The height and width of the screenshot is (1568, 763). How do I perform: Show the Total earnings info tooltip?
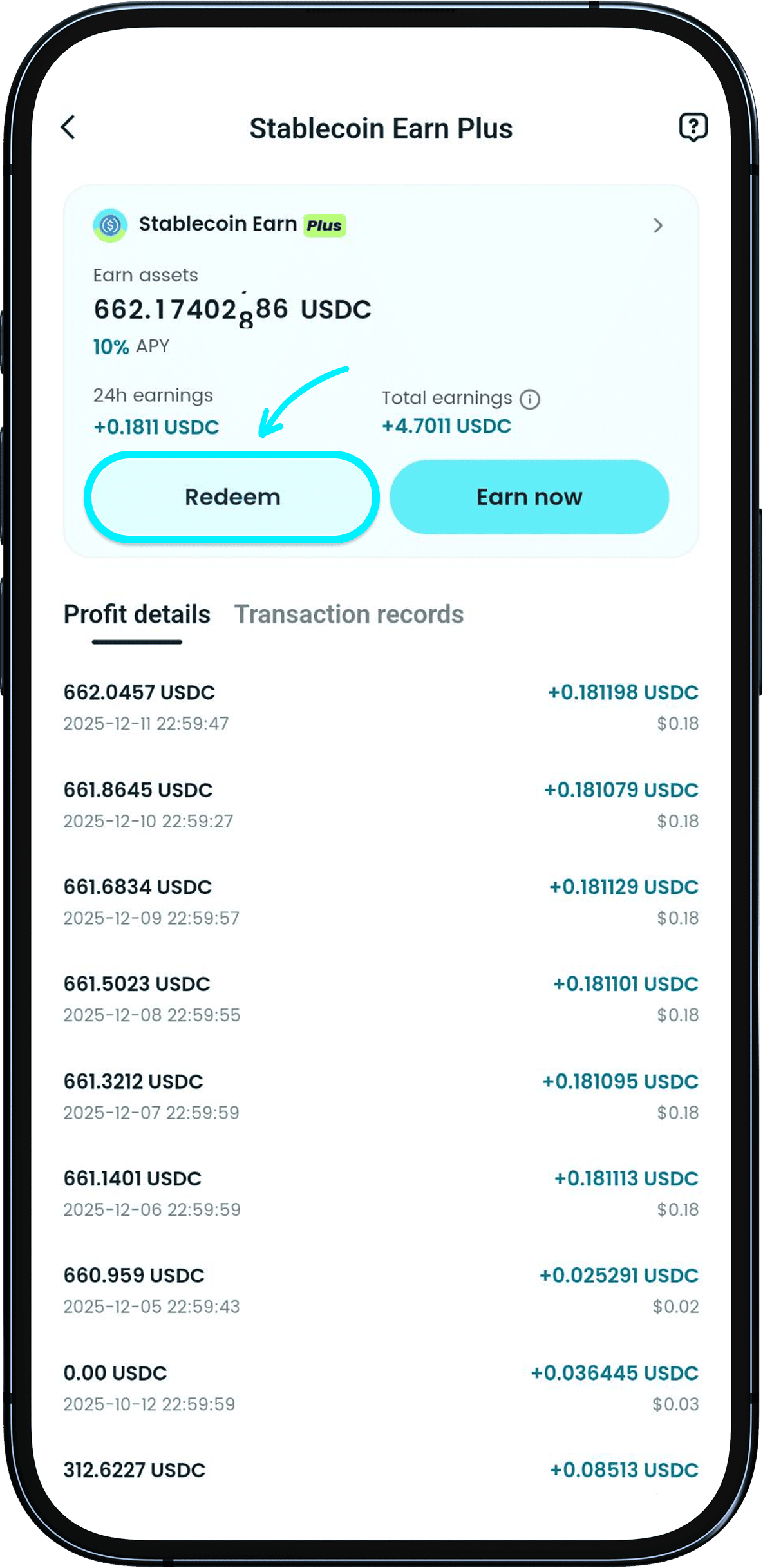(529, 398)
